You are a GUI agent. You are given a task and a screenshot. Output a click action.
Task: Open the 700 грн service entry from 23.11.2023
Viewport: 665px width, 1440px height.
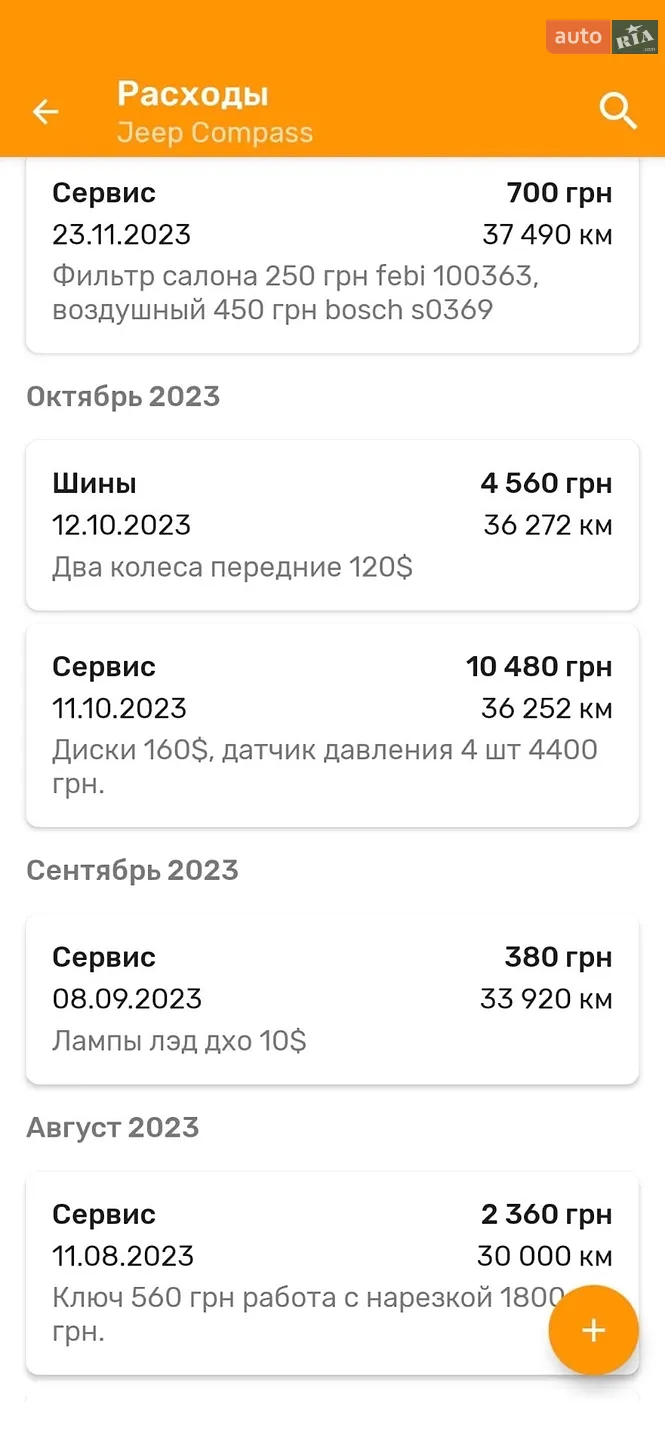pos(332,255)
